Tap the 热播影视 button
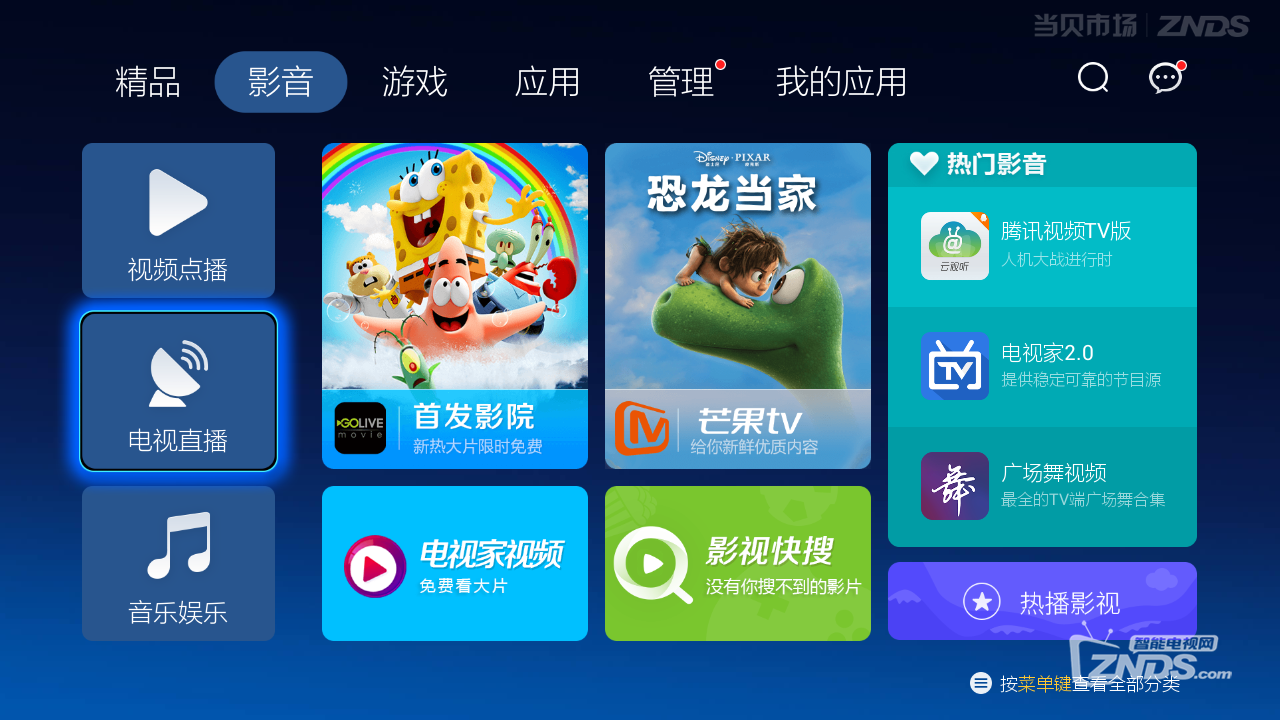Viewport: 1280px width, 720px height. [x=1042, y=602]
